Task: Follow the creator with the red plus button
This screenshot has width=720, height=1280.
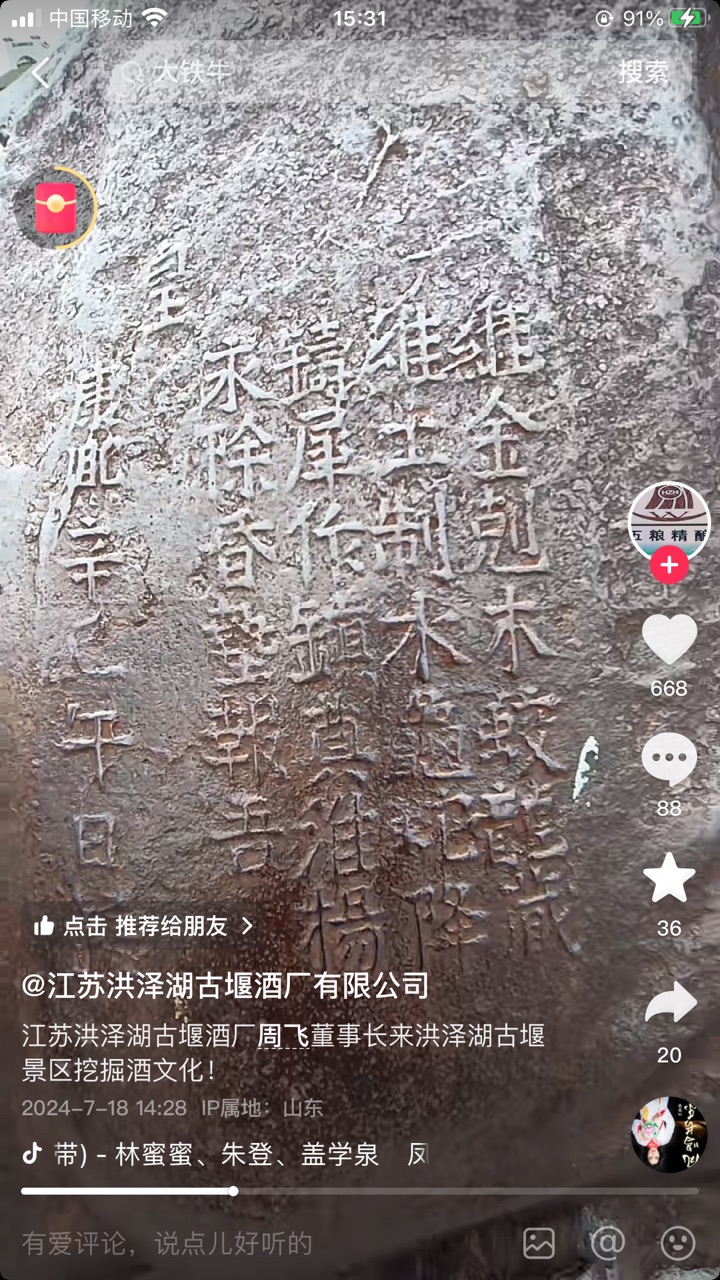Action: [x=669, y=566]
